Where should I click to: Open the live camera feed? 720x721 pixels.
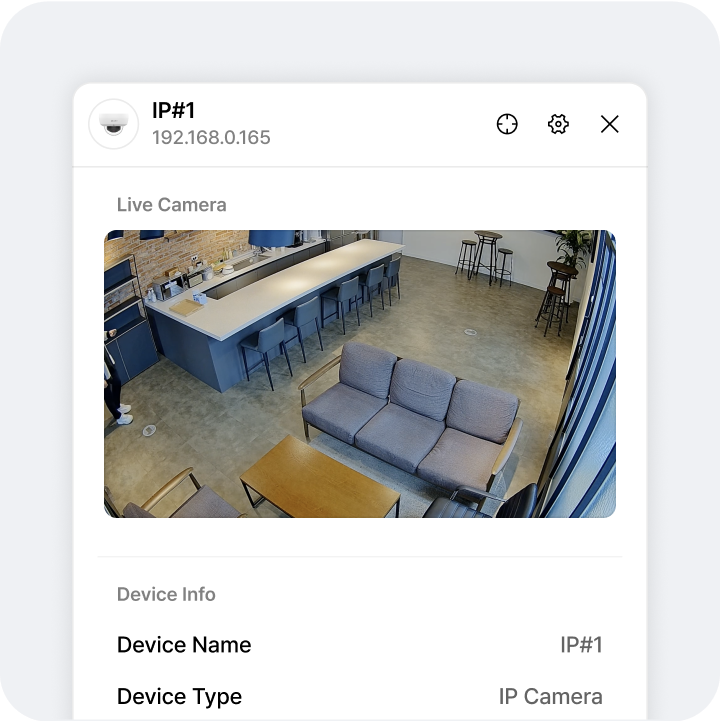tap(360, 374)
